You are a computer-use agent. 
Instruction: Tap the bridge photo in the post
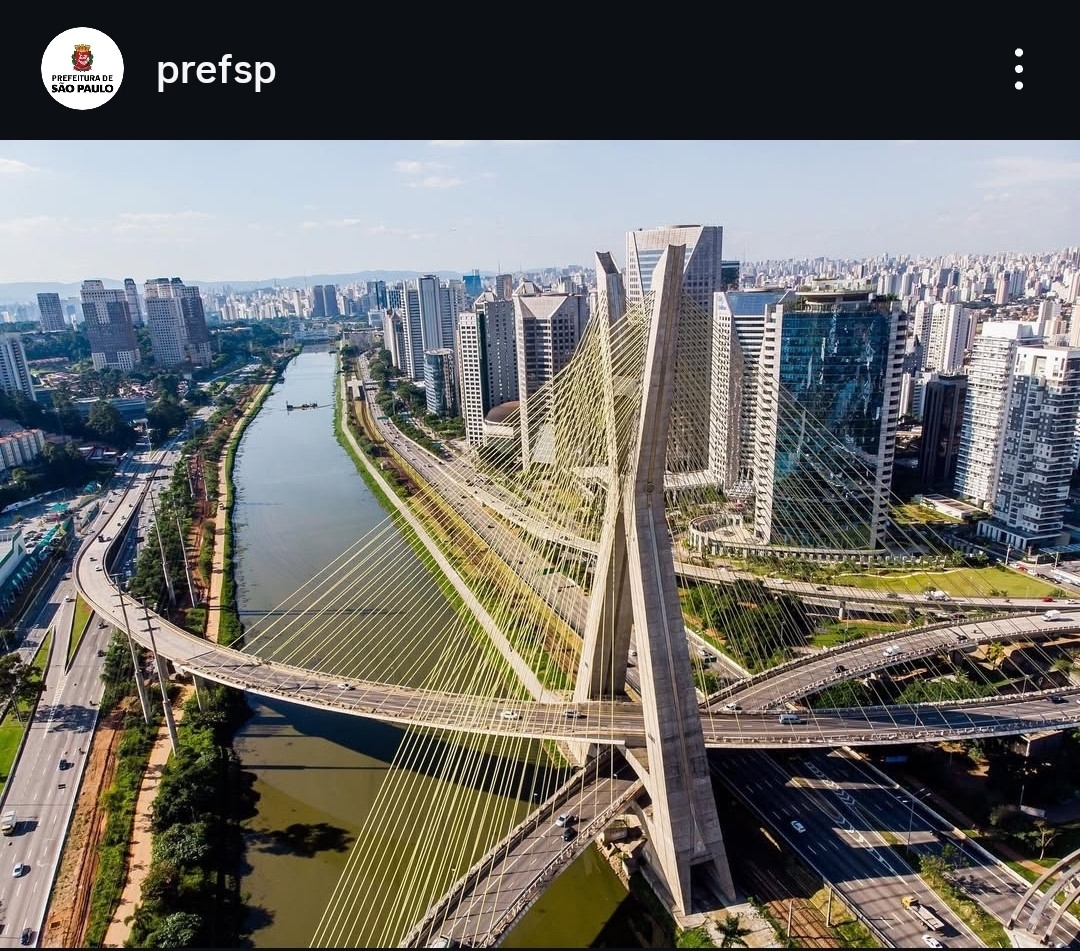click(x=540, y=545)
